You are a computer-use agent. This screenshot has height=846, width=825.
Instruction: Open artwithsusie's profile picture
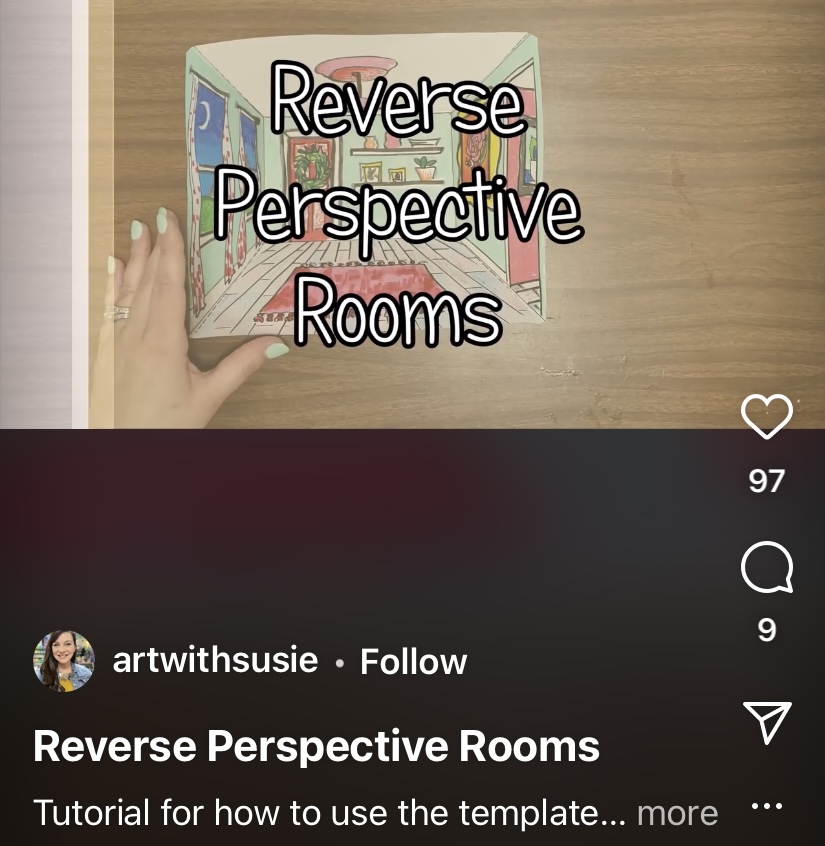tap(64, 662)
